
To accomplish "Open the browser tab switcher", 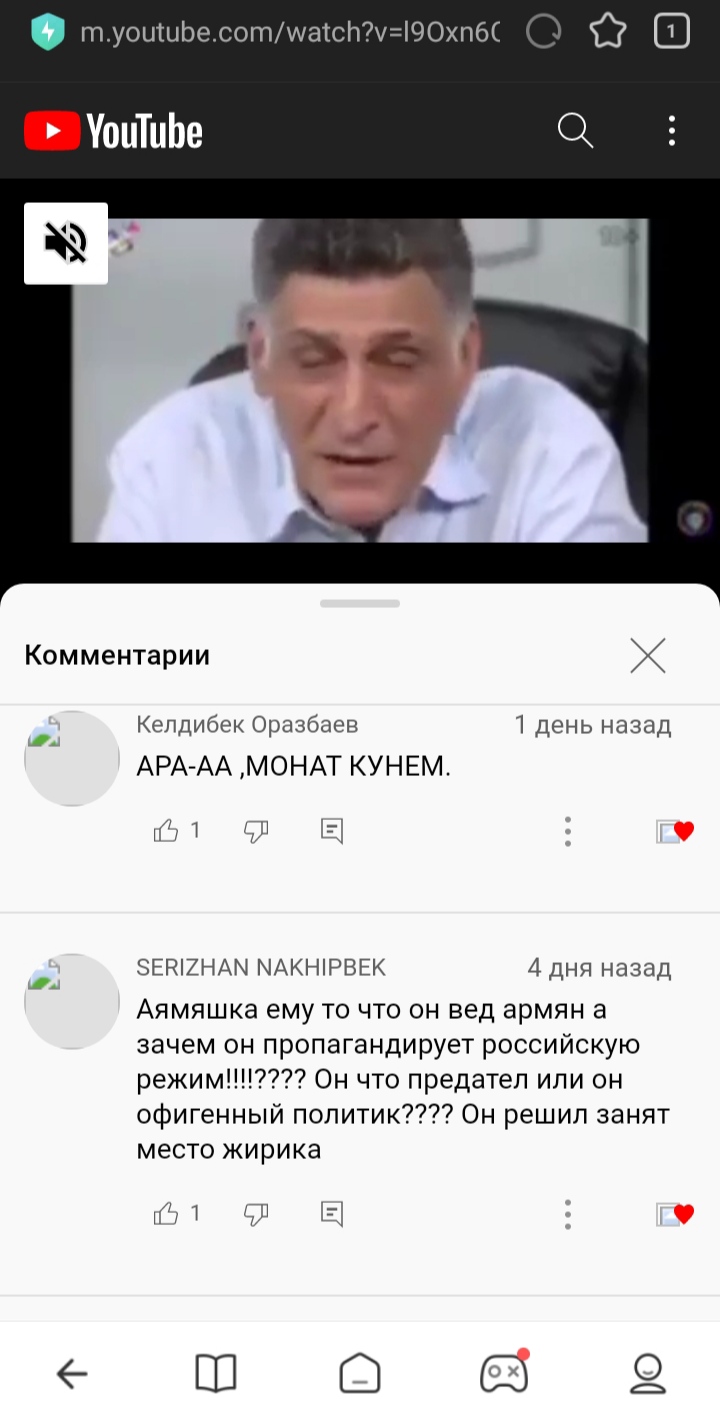I will 671,33.
